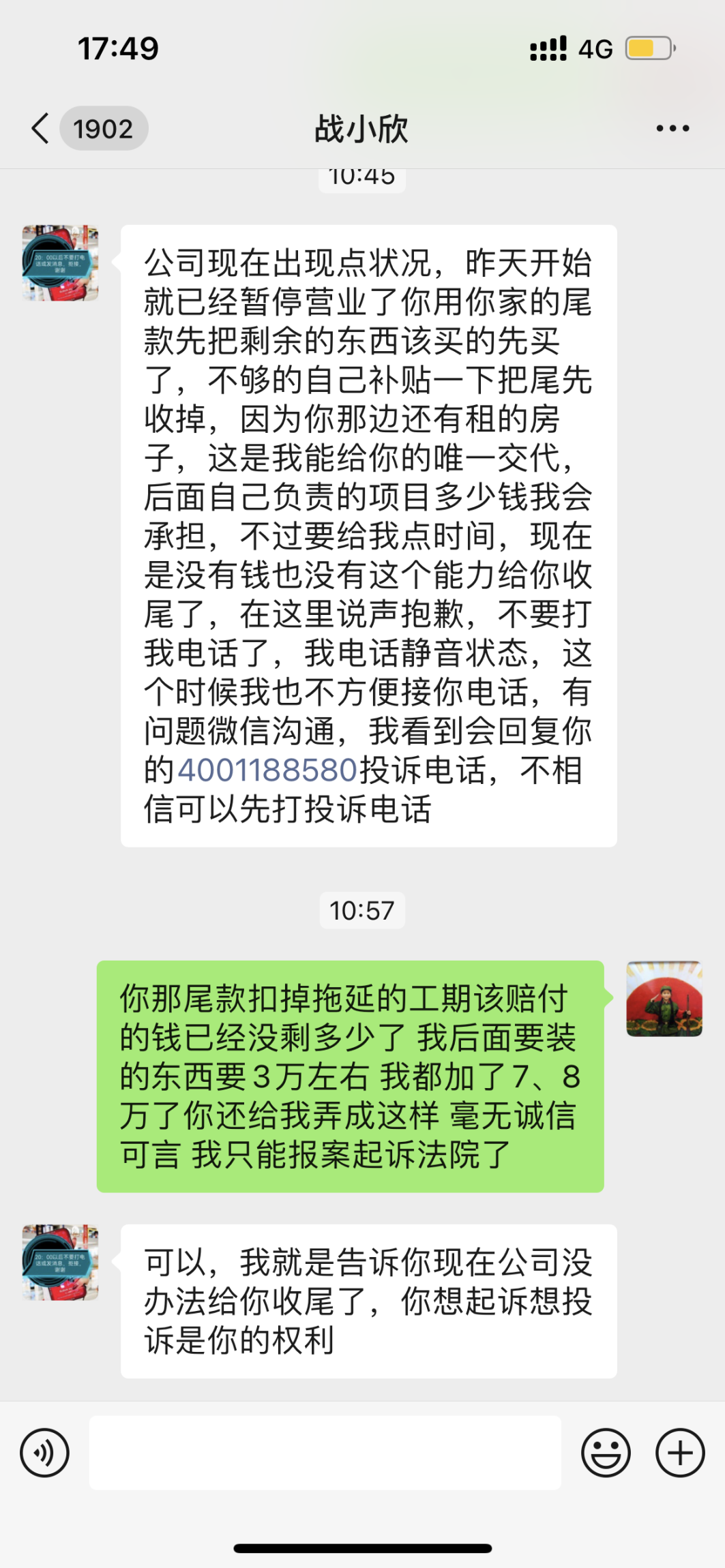
Task: Open my own profile avatar
Action: (x=664, y=999)
